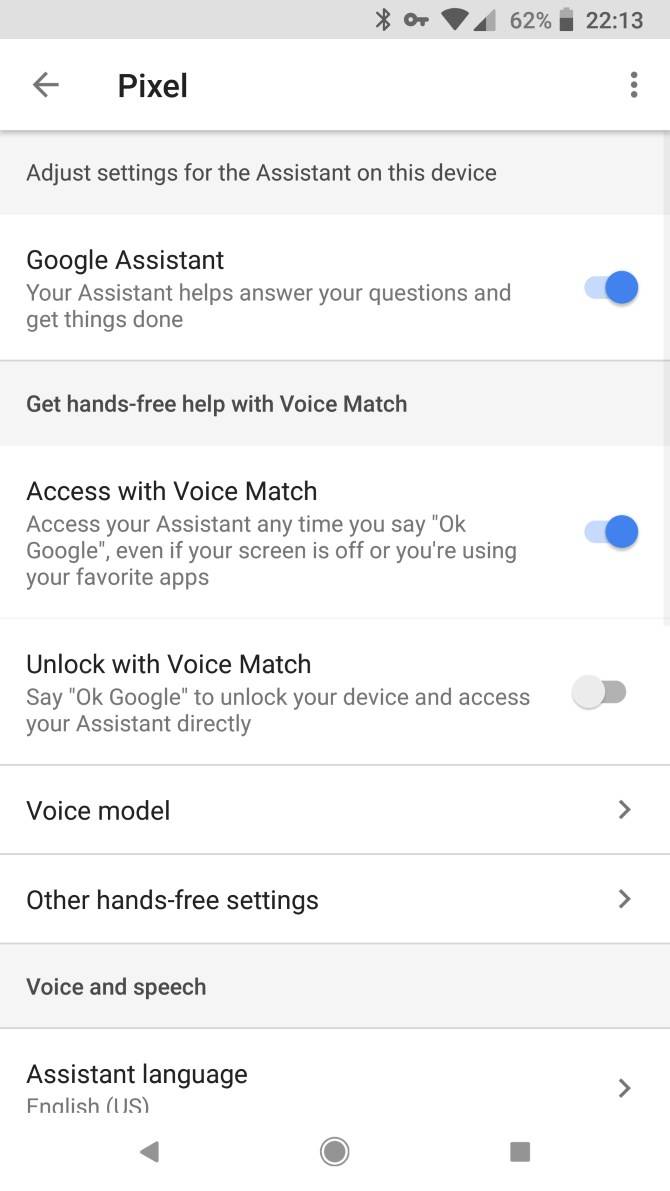Image resolution: width=670 pixels, height=1191 pixels.
Task: Open Other hands-free settings
Action: coord(334,899)
